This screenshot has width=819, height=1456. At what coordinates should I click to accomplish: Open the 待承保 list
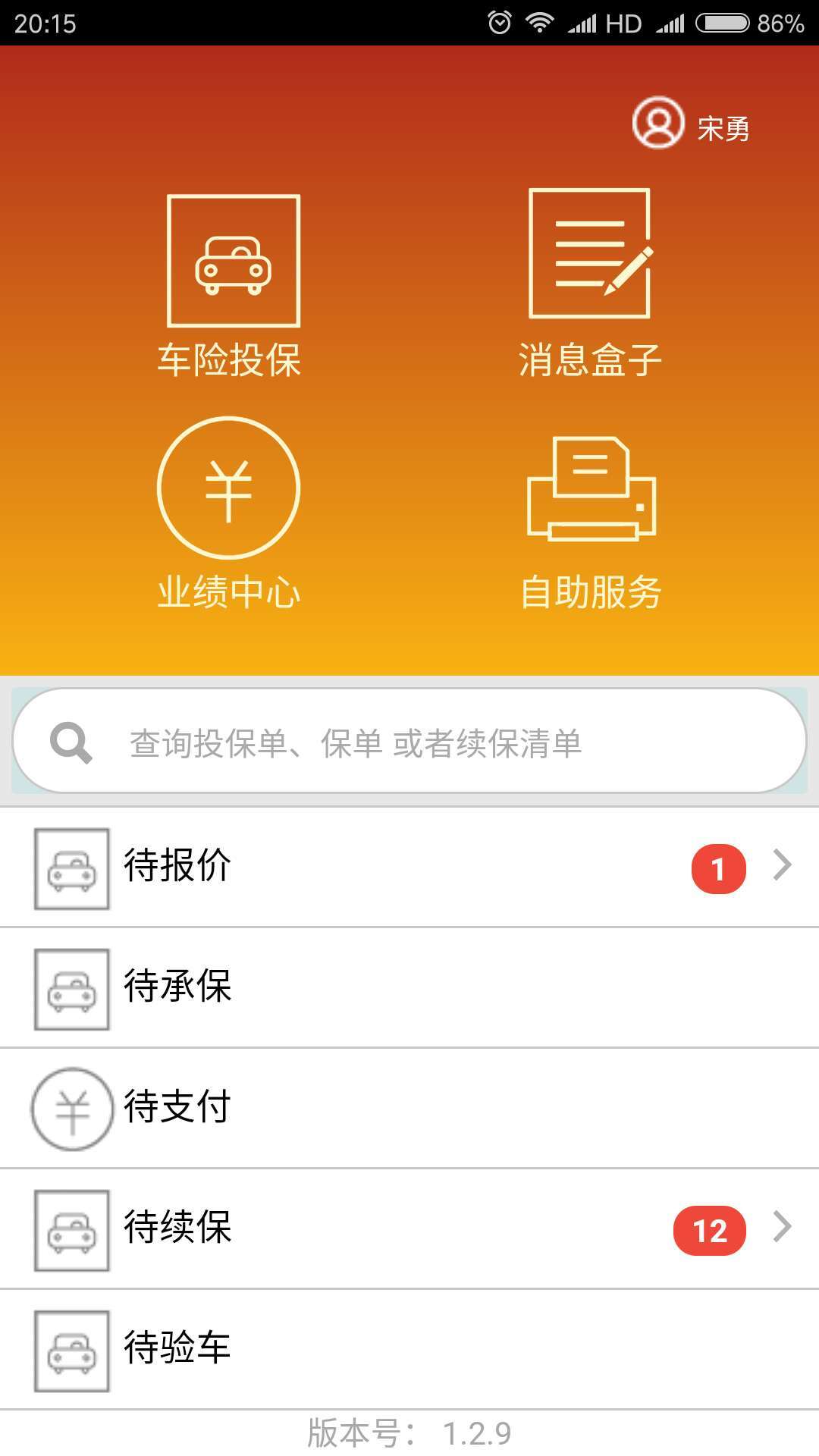pyautogui.click(x=409, y=987)
